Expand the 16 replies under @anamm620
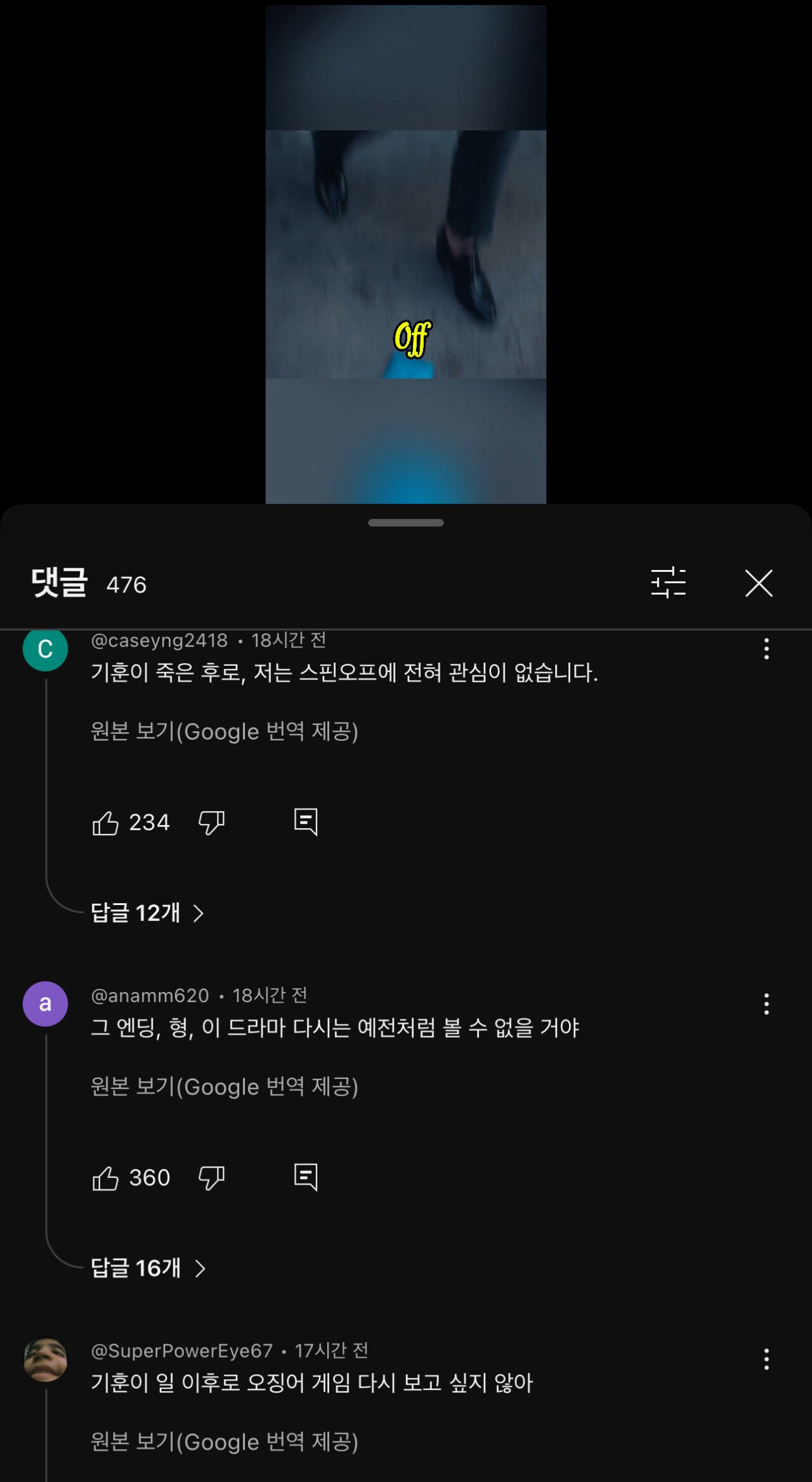The image size is (812, 1482). 148,1269
